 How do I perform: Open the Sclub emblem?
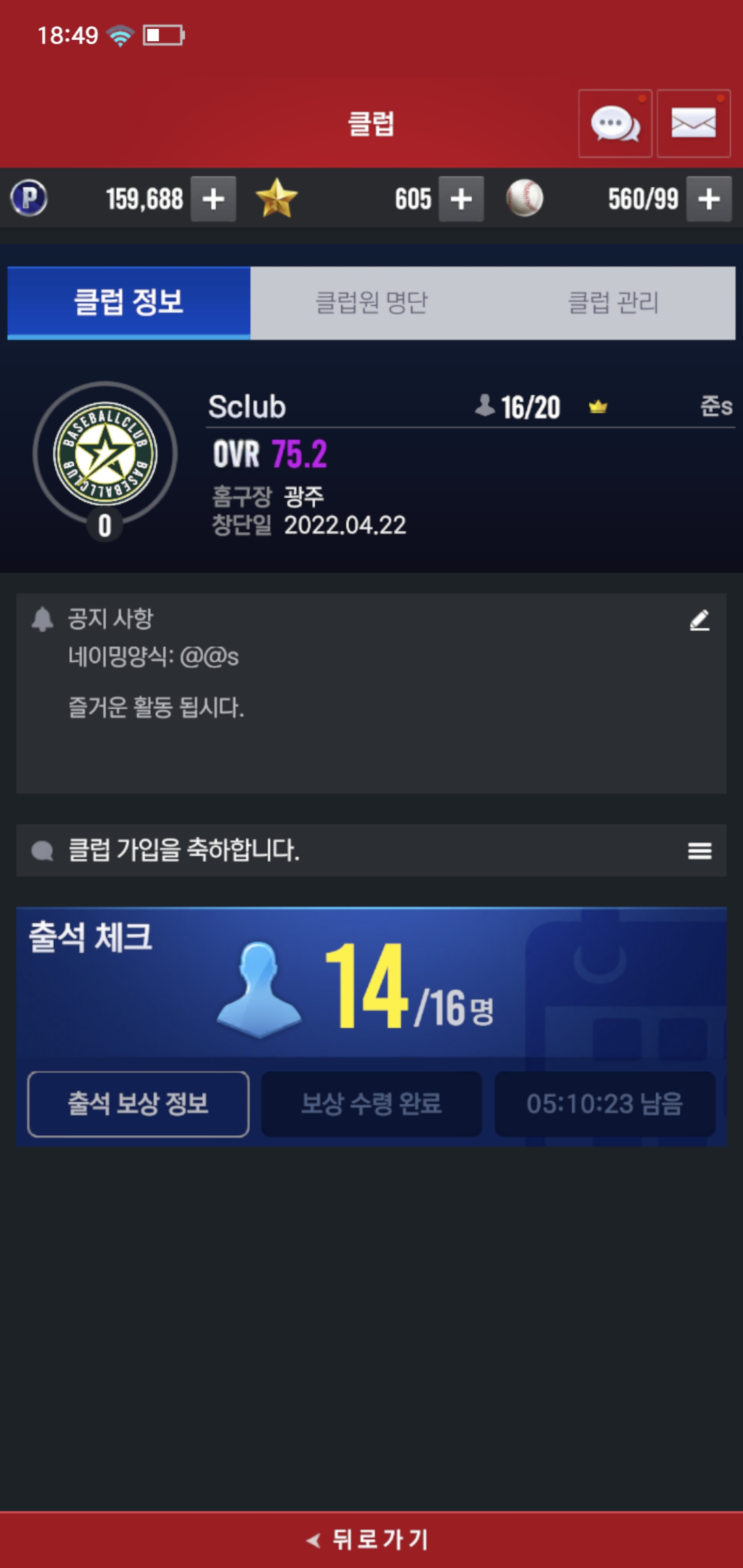point(105,454)
